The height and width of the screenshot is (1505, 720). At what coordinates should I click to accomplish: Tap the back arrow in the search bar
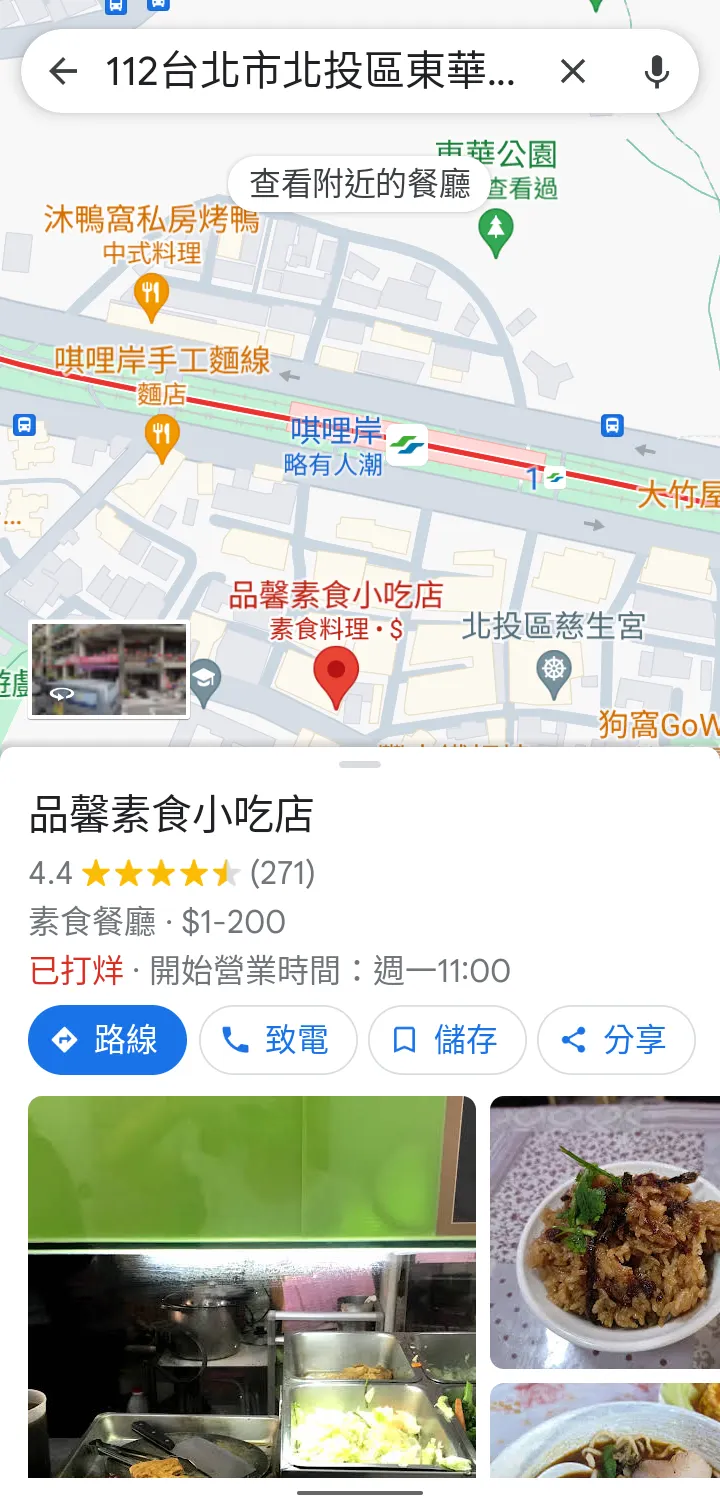click(63, 71)
